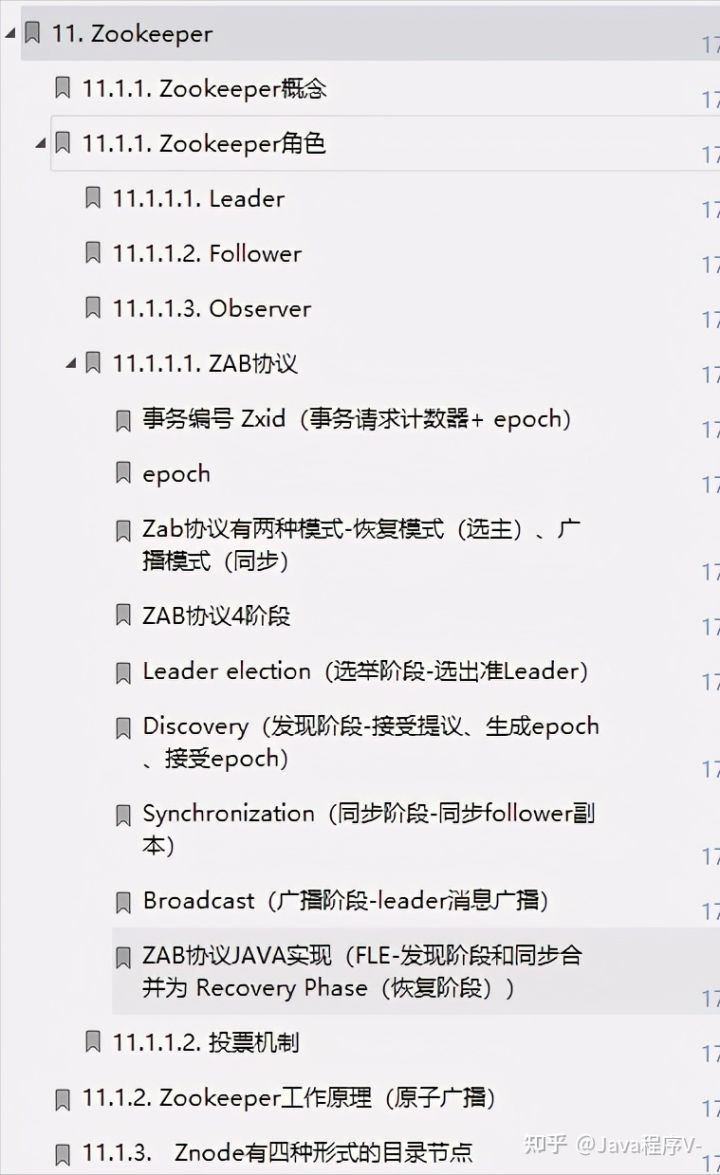Select the ZAB协议JAVA实现 bookmark
720x1175 pixels.
(x=361, y=971)
